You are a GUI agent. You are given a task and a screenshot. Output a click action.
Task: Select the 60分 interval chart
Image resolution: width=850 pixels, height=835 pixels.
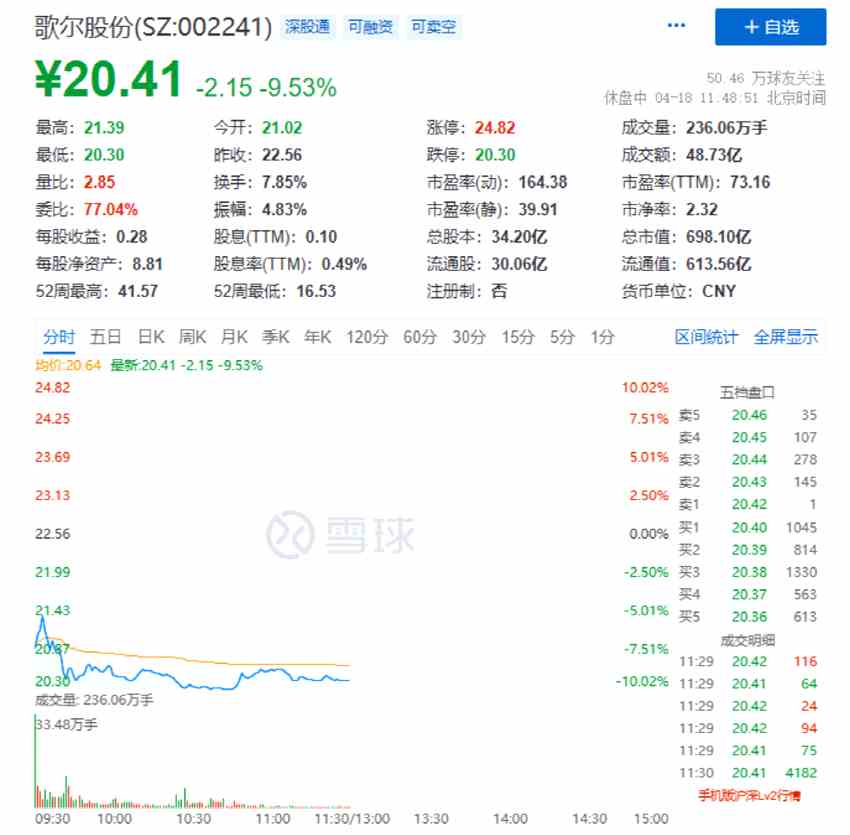point(420,337)
